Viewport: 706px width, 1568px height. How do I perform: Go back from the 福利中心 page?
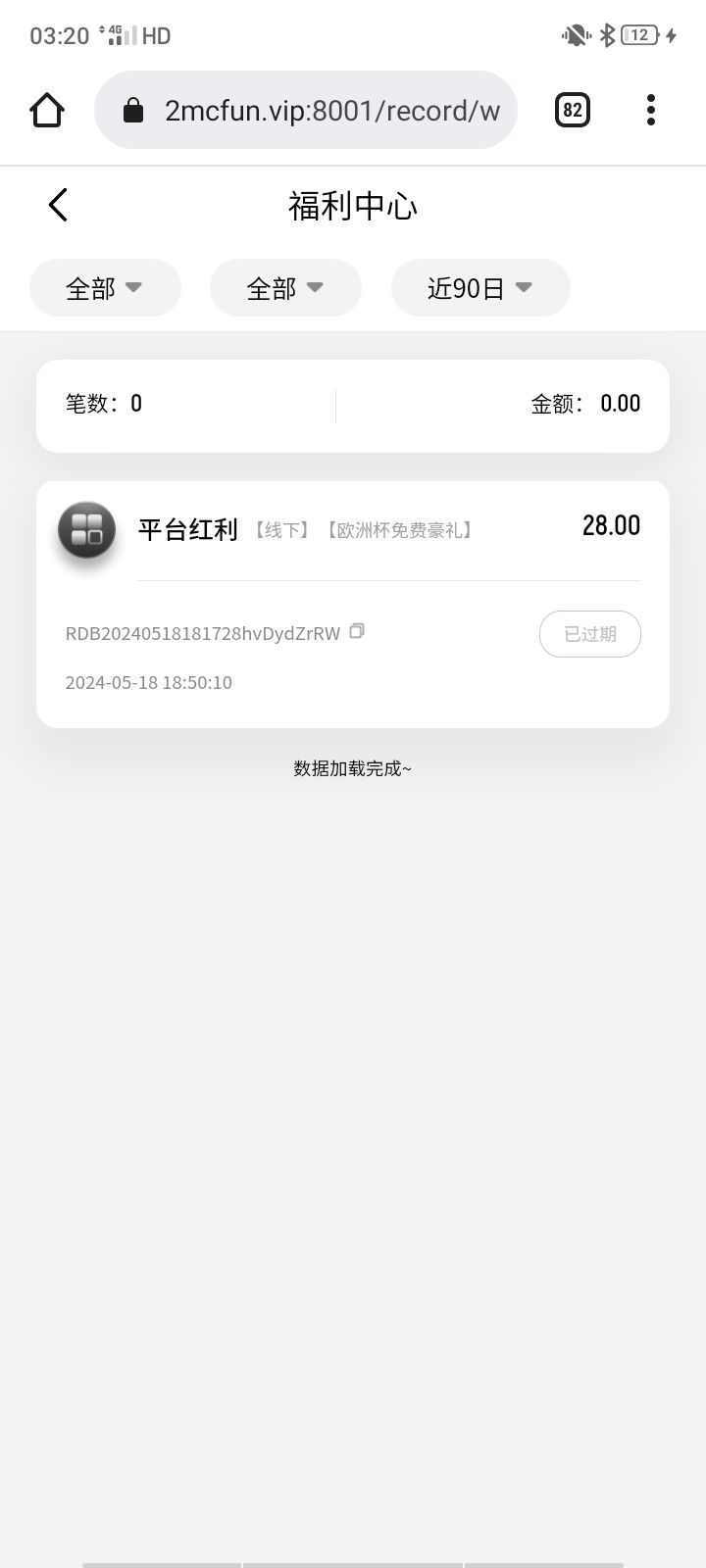[58, 205]
